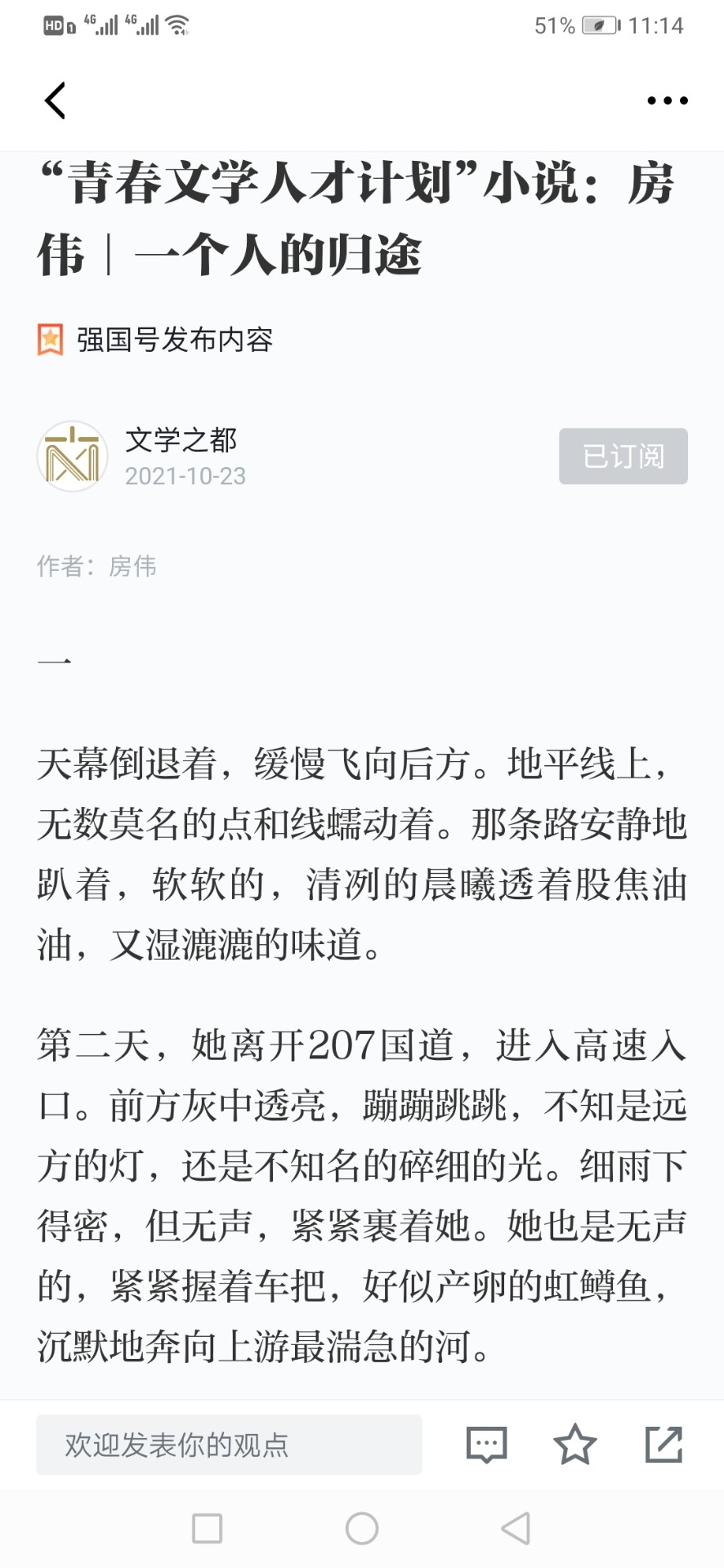
Task: Open the three-dot overflow menu
Action: (x=667, y=100)
